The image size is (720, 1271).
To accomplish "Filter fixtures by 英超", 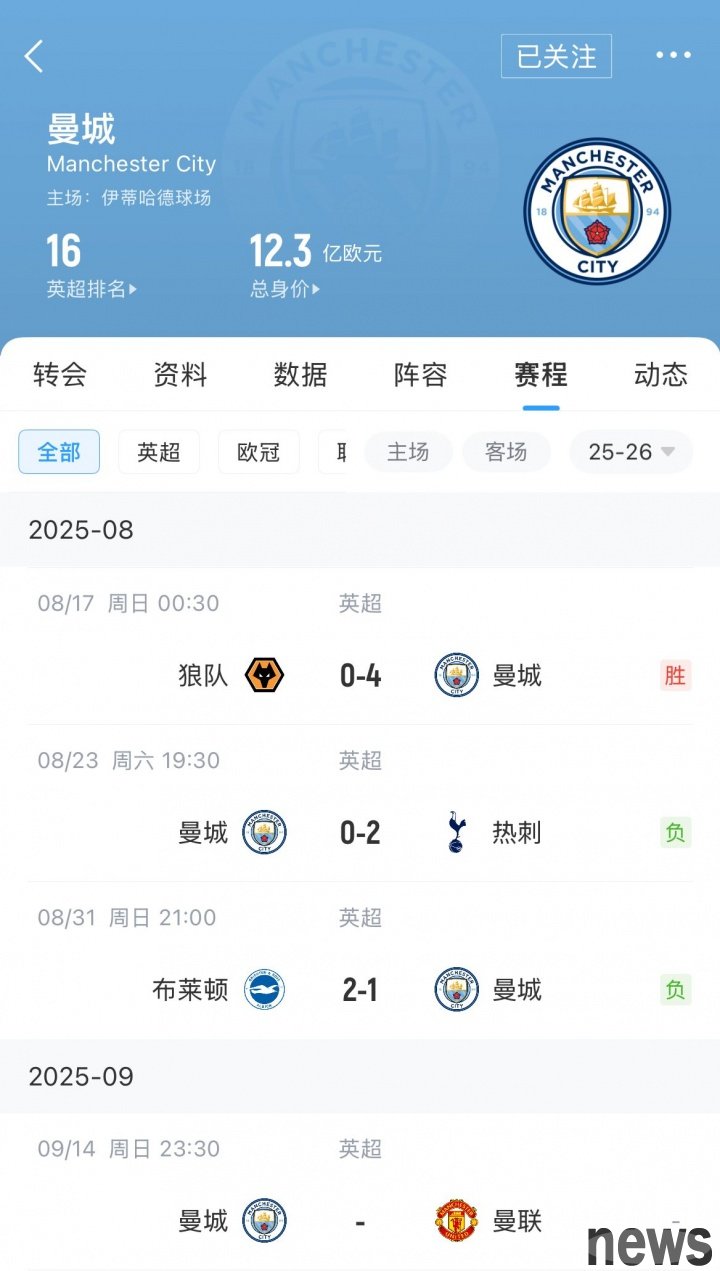I will click(159, 452).
